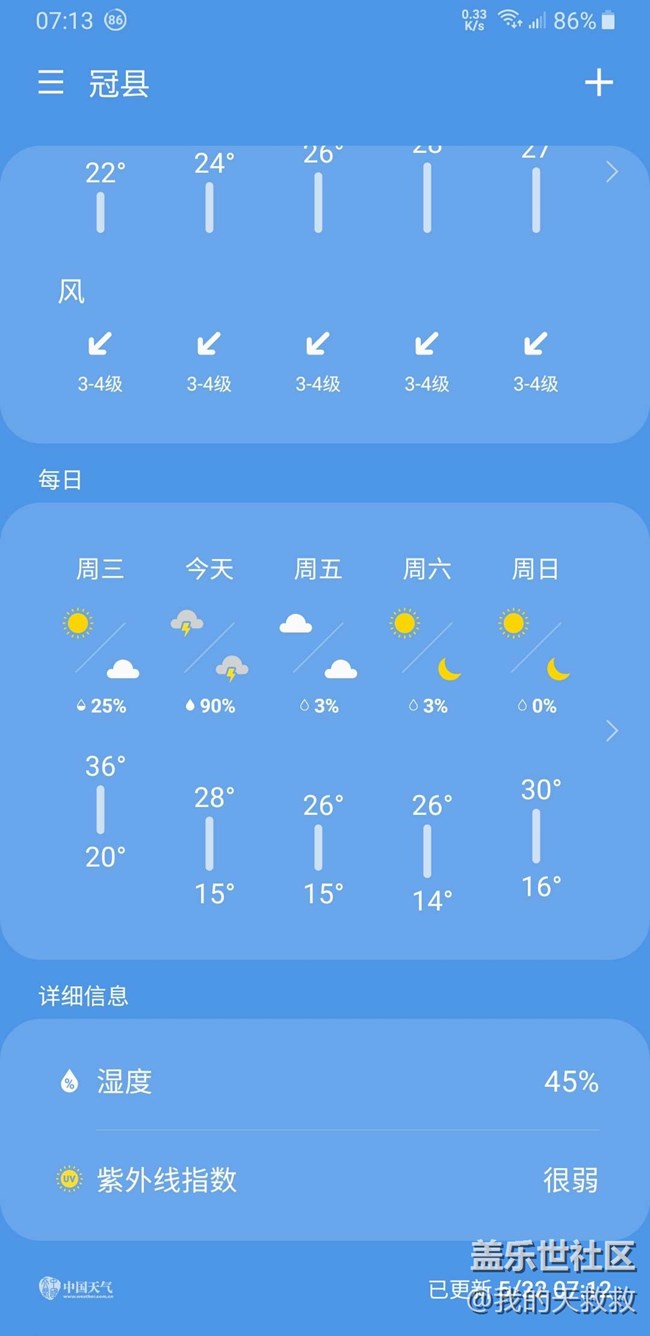Open the 周三 daily forecast
650x1336 pixels.
click(x=101, y=570)
